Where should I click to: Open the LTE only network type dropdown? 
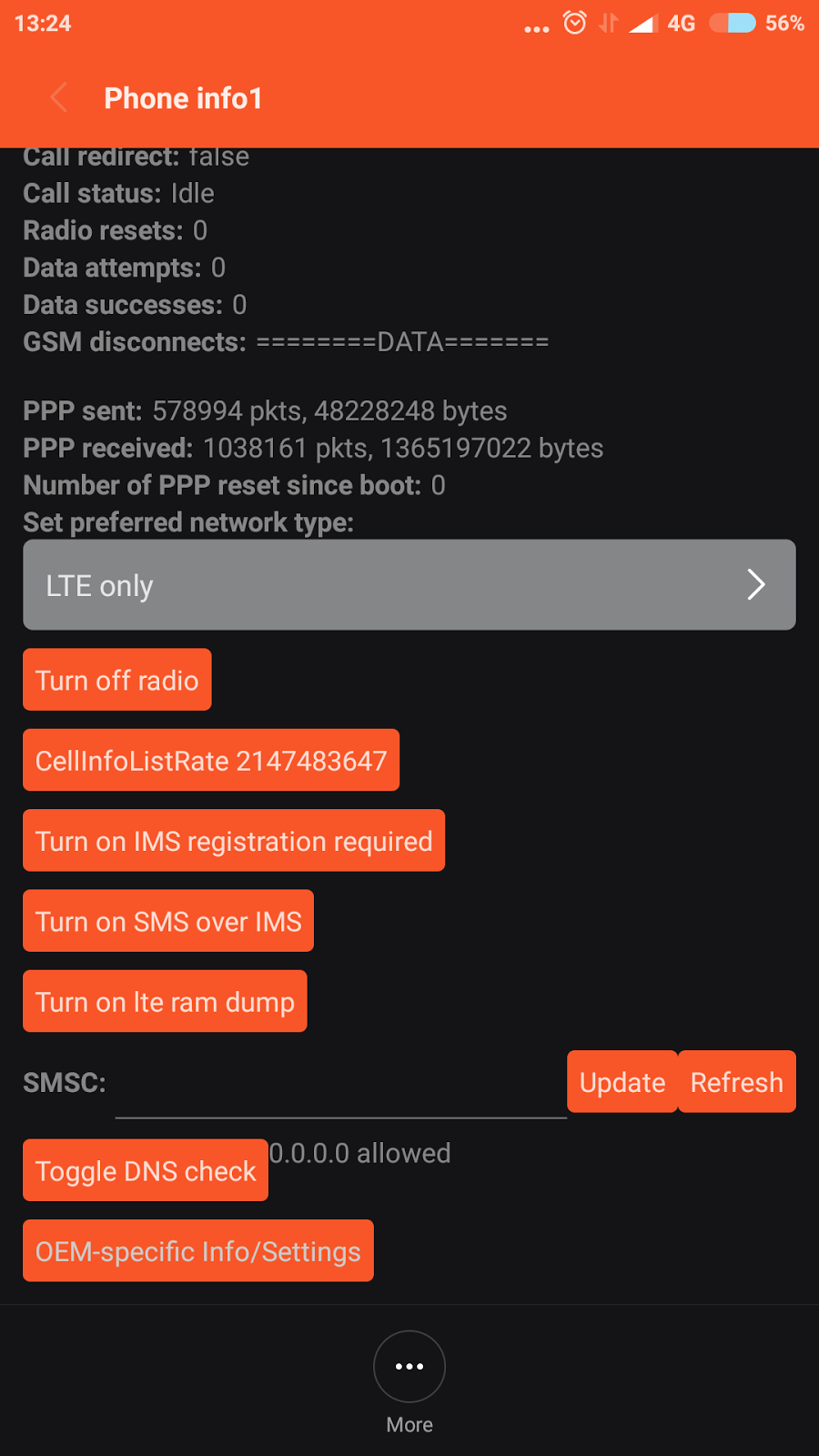[409, 585]
